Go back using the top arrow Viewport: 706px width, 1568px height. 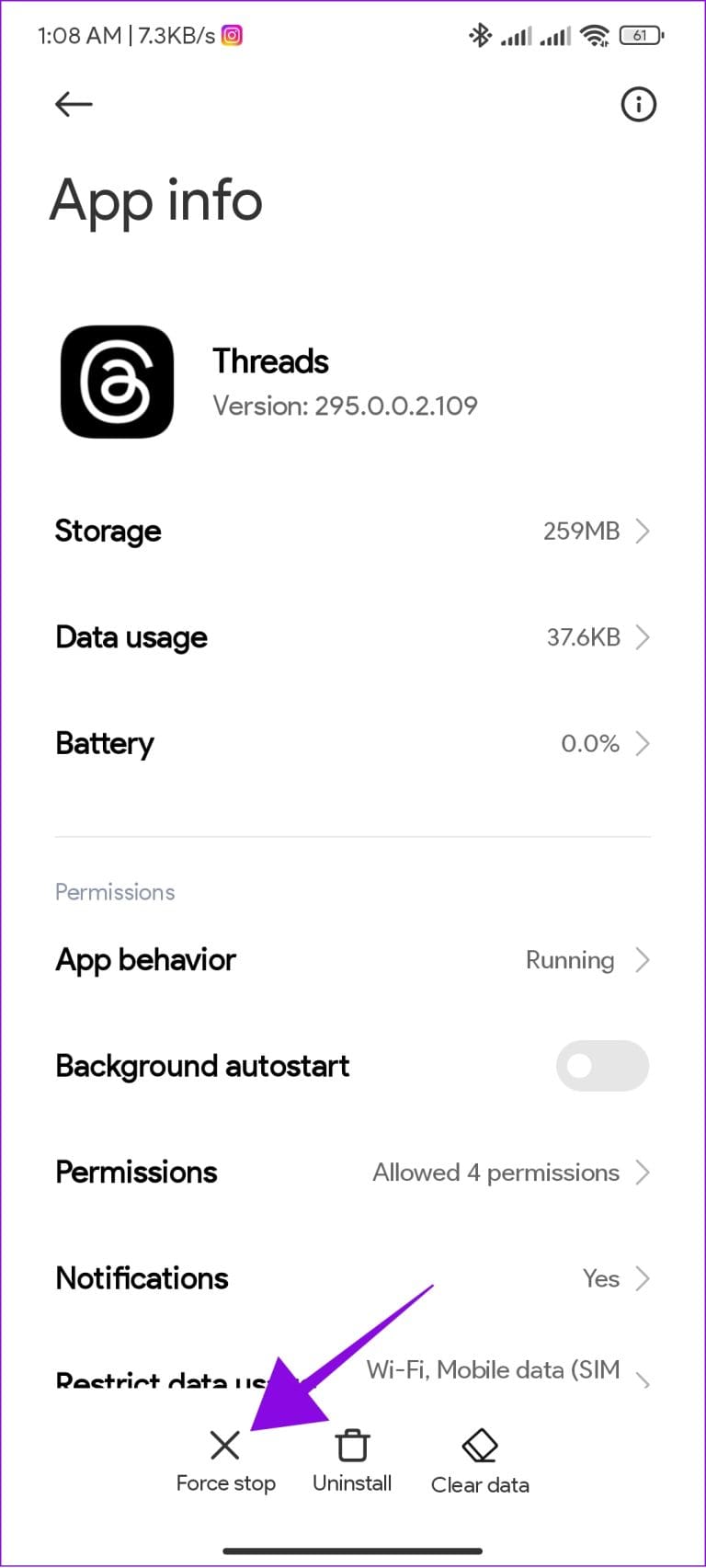[74, 105]
